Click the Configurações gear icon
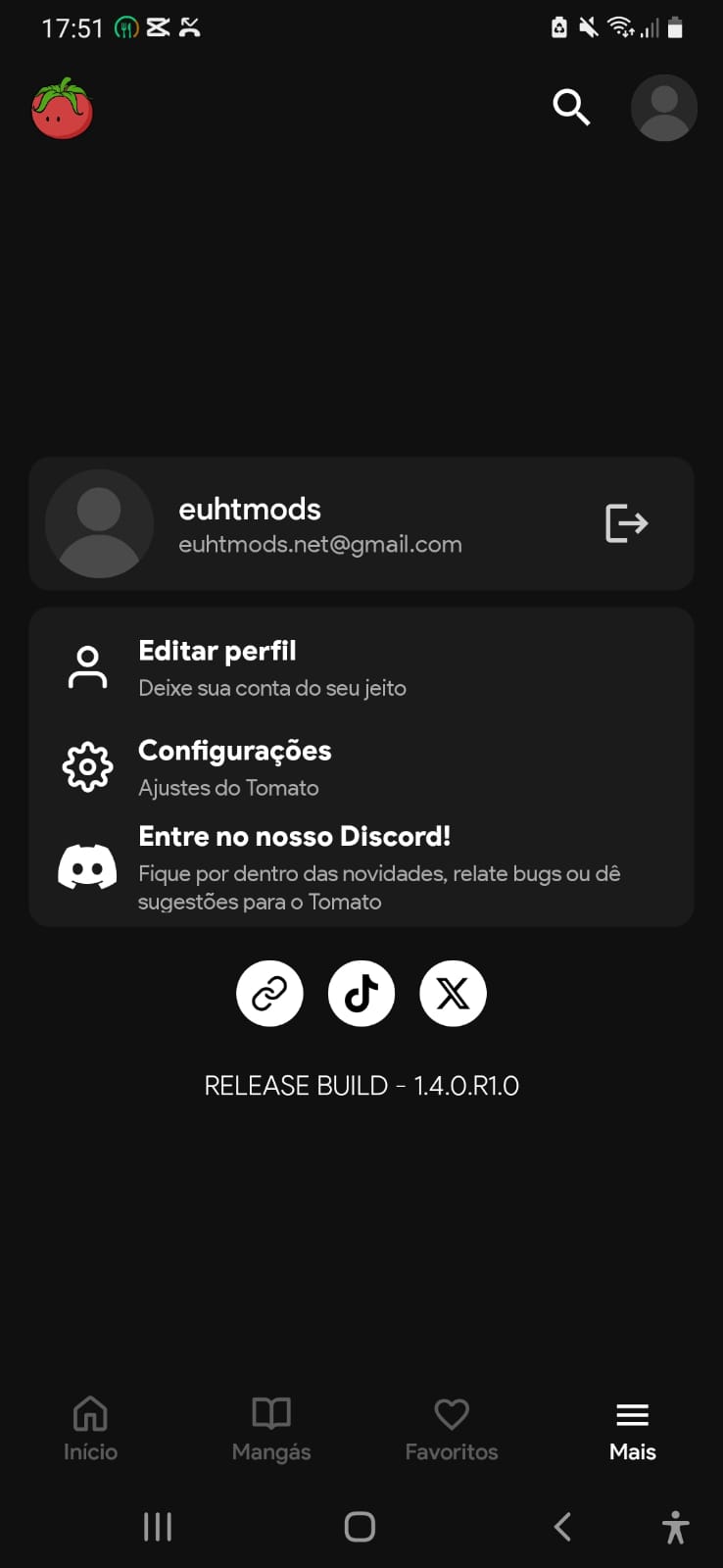Viewport: 723px width, 1568px height. [x=87, y=767]
